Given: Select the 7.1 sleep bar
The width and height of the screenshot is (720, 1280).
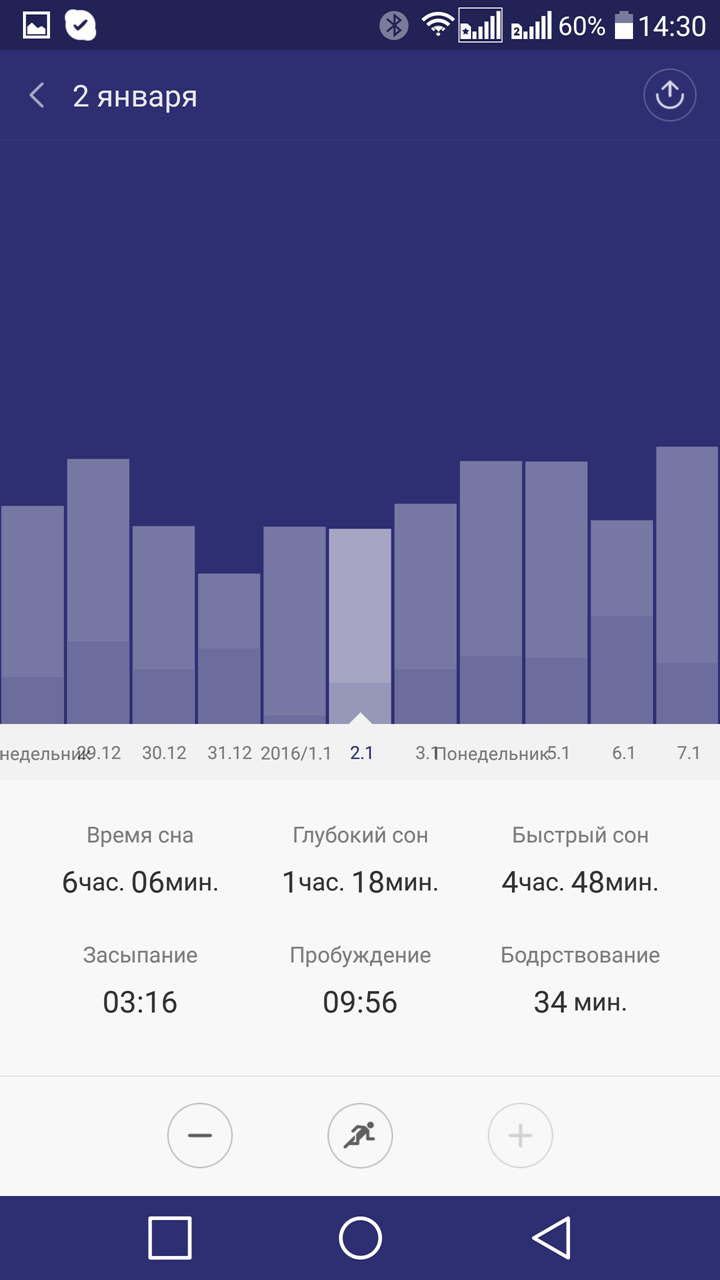Looking at the screenshot, I should click(x=688, y=585).
